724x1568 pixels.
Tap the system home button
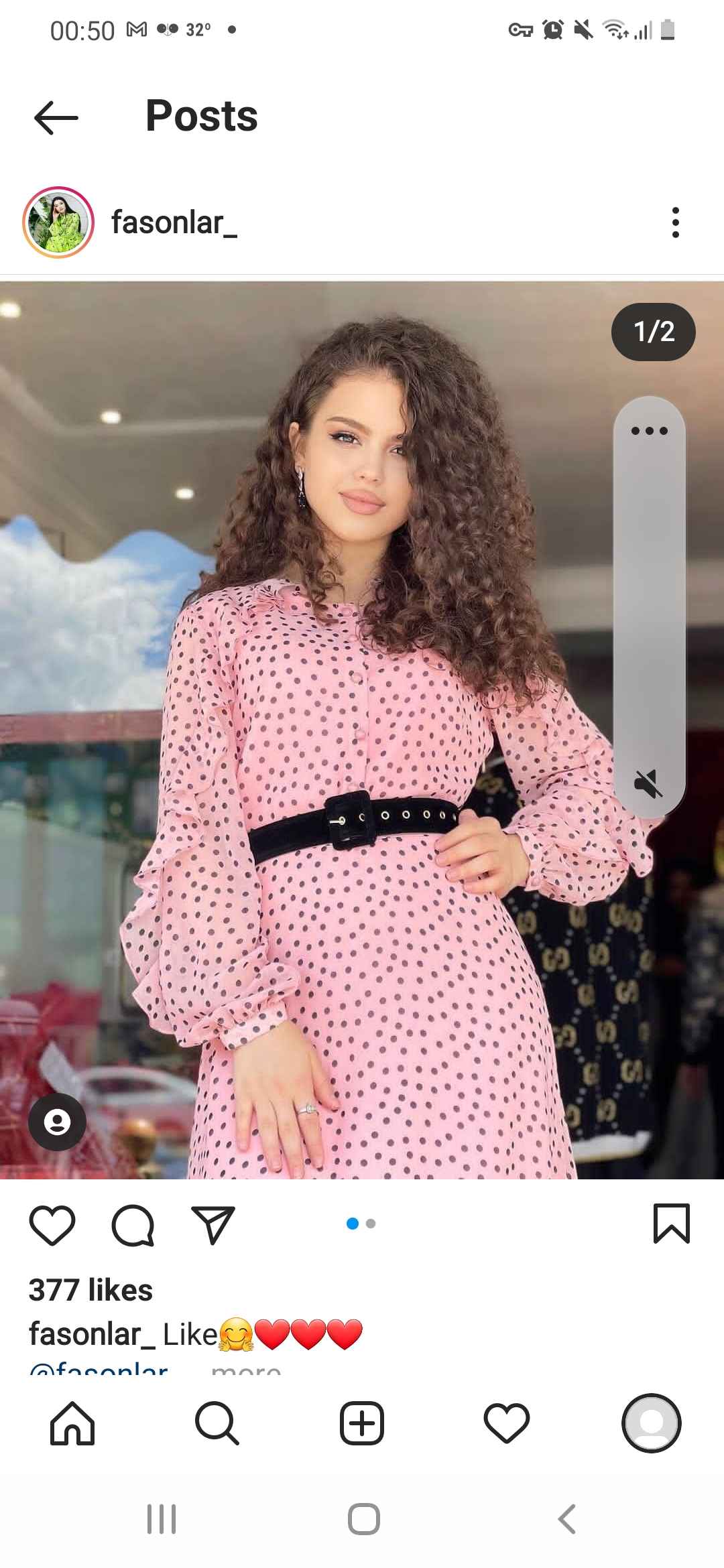[x=364, y=1519]
